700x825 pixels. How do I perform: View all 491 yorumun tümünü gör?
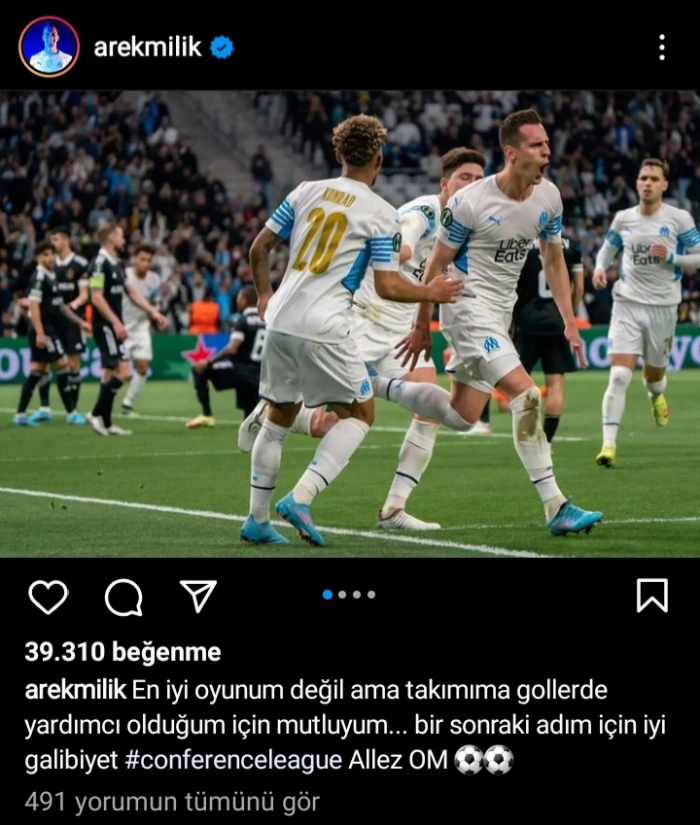171,801
